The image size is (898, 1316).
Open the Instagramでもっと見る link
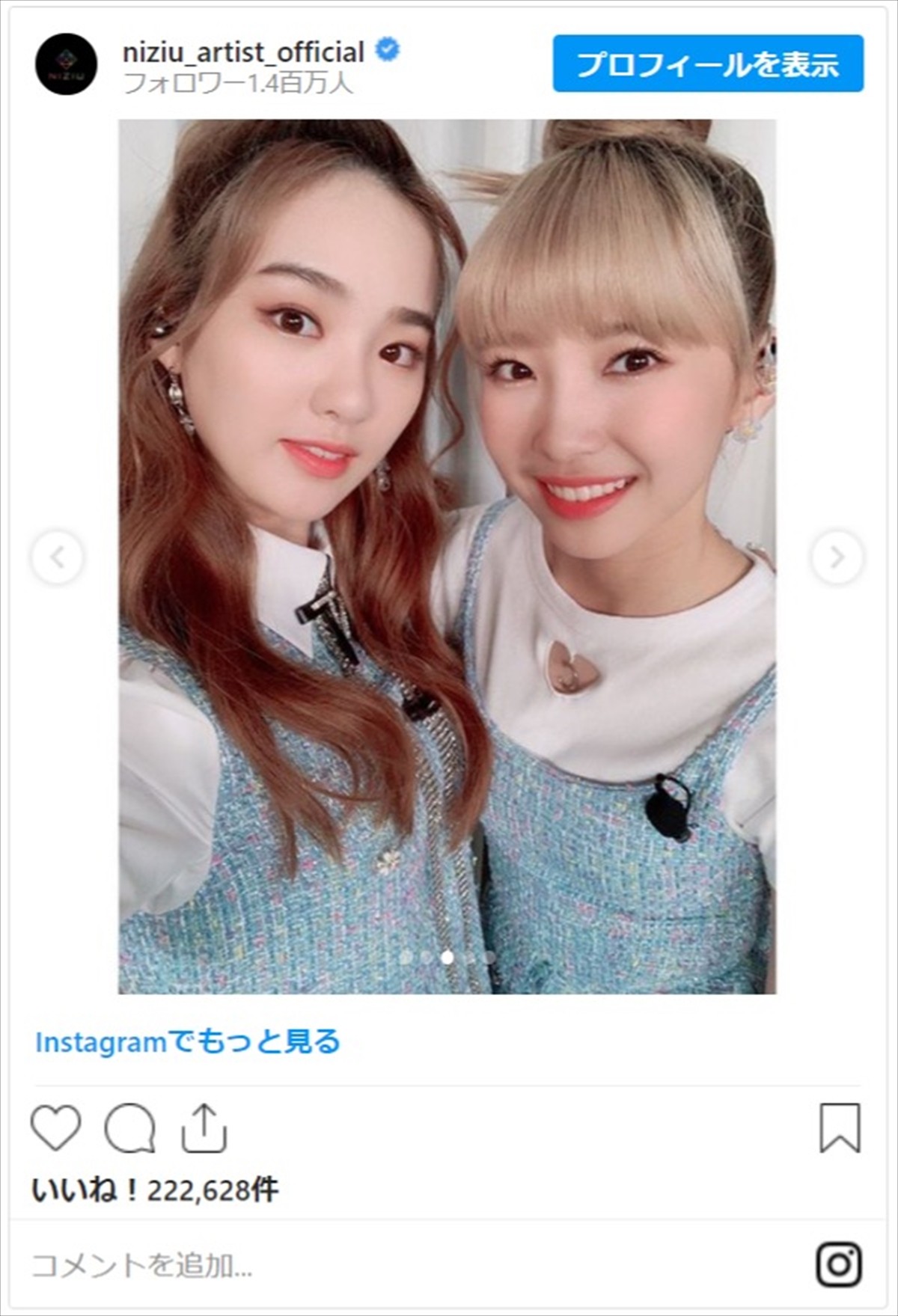tap(188, 1041)
